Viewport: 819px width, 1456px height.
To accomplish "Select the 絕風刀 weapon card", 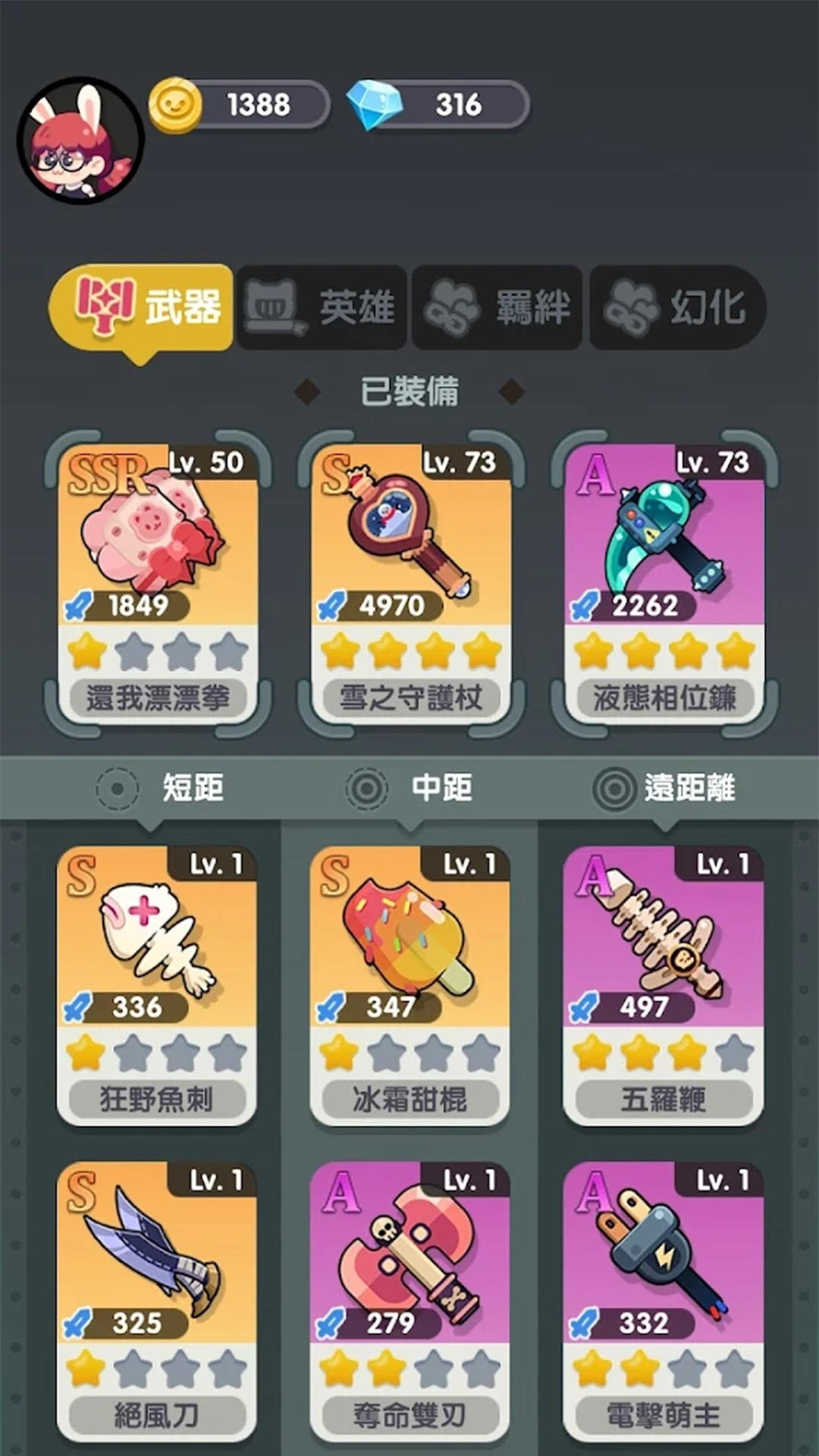I will pos(156,1300).
